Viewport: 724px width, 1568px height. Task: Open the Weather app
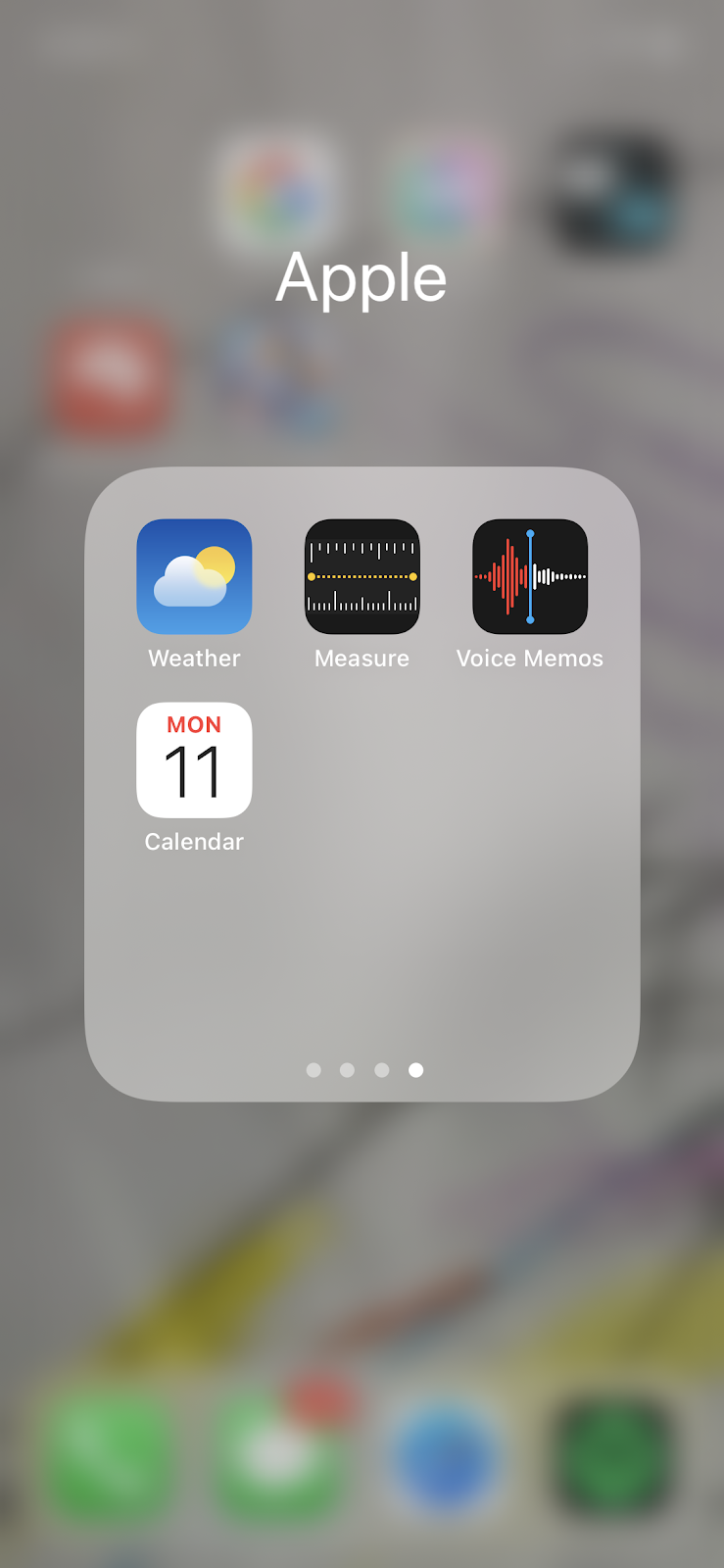click(x=194, y=576)
